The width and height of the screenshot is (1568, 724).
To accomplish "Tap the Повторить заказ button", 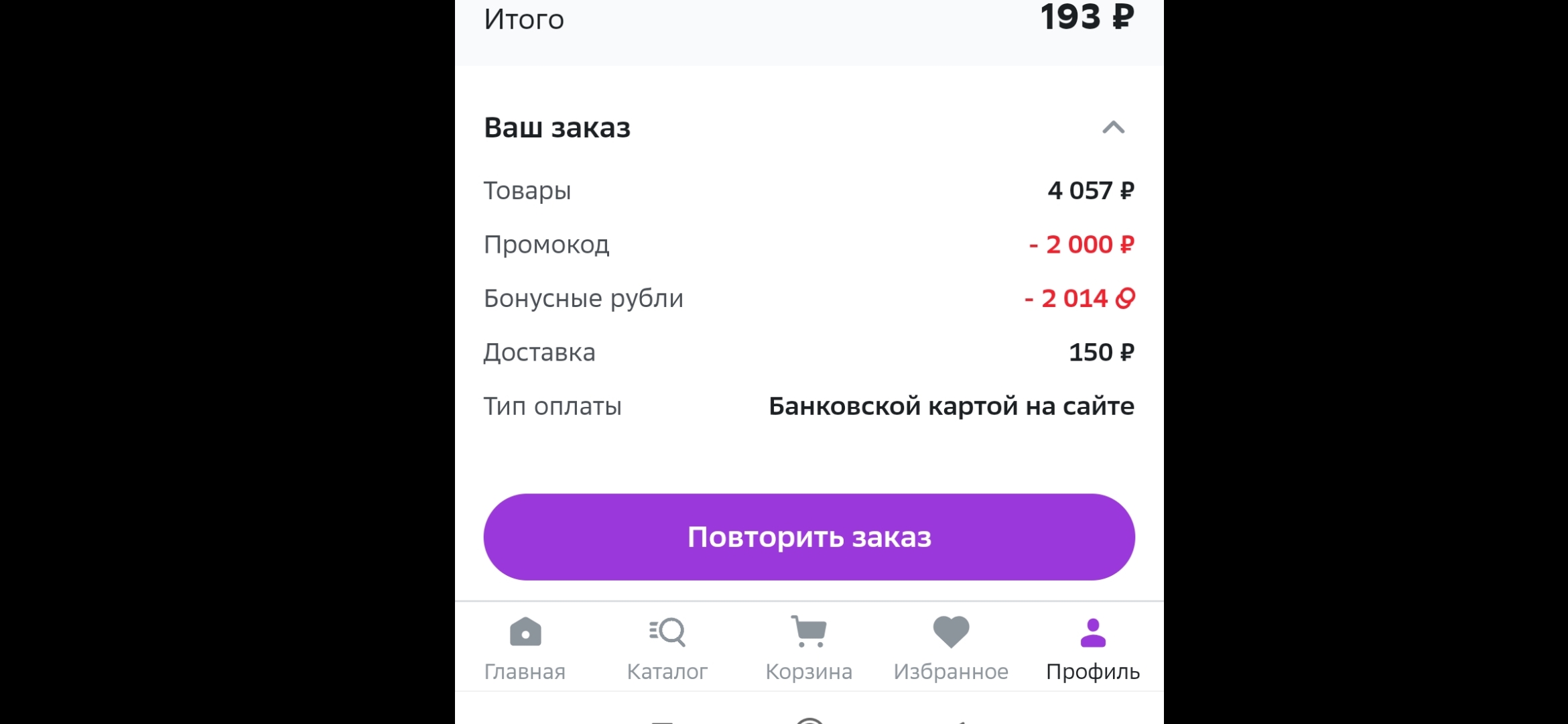I will click(x=809, y=537).
